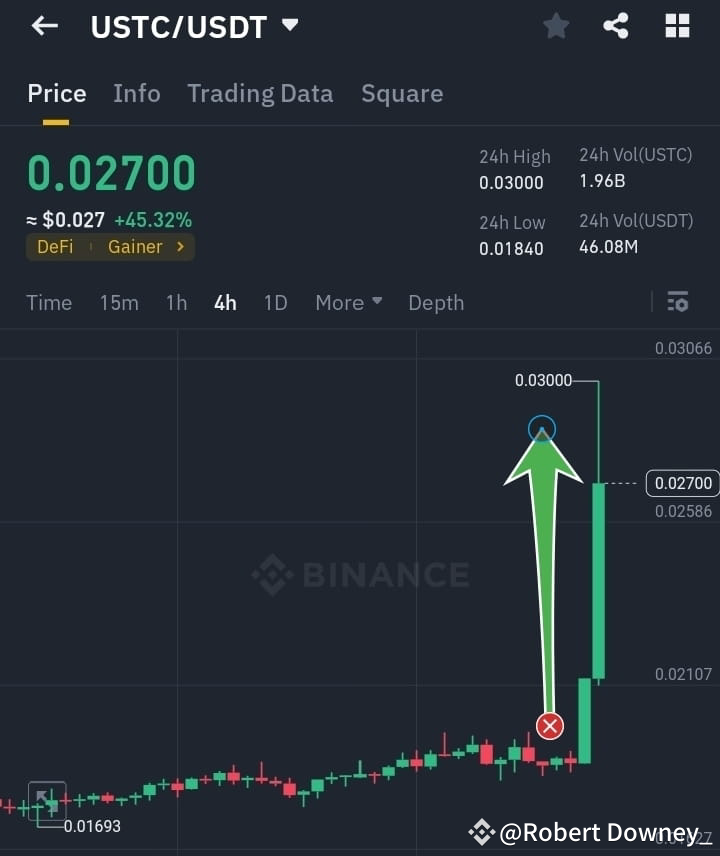This screenshot has width=720, height=856.
Task: Select the Time interval option
Action: click(49, 302)
